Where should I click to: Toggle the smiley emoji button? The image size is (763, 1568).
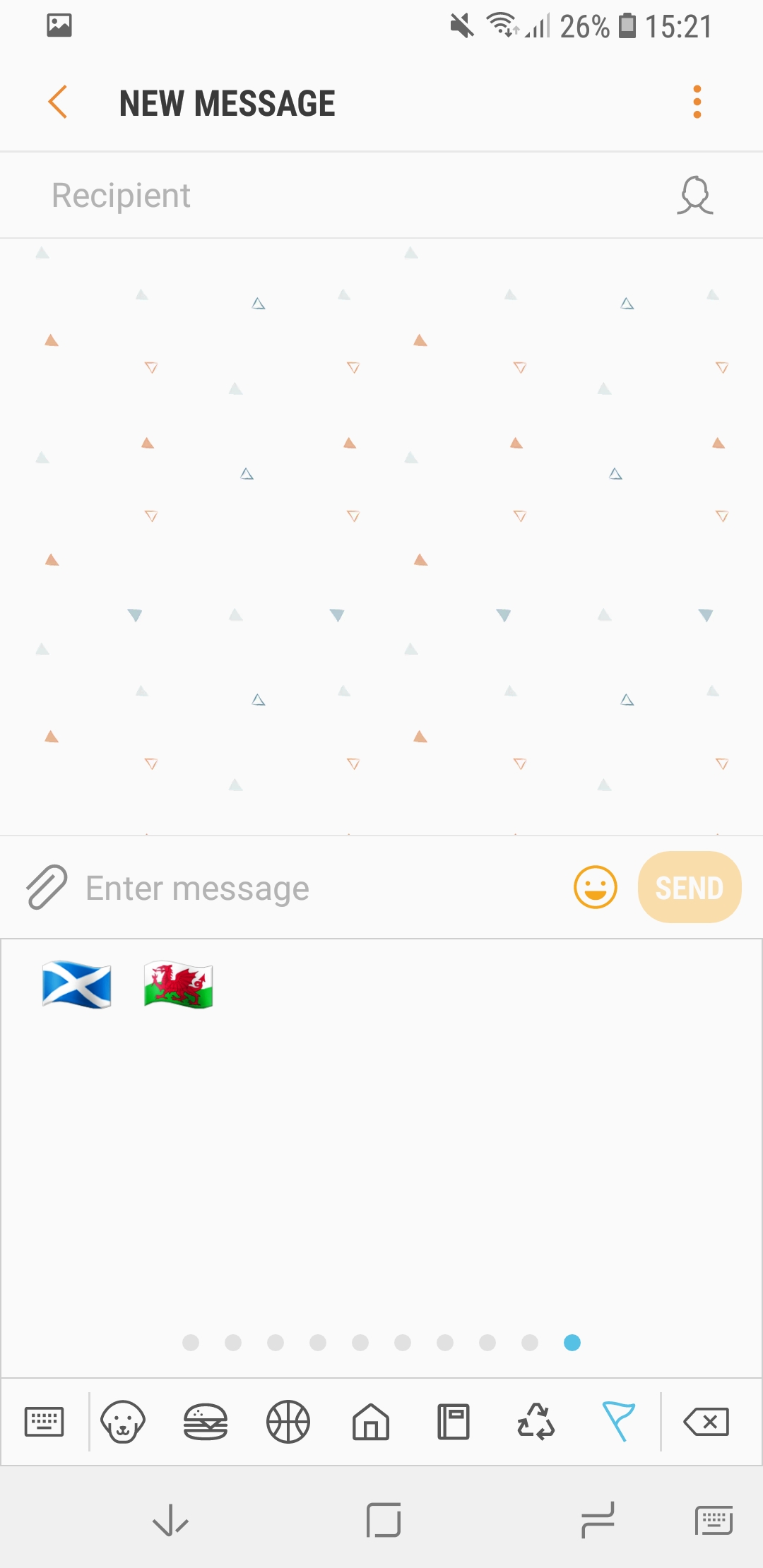coord(595,887)
